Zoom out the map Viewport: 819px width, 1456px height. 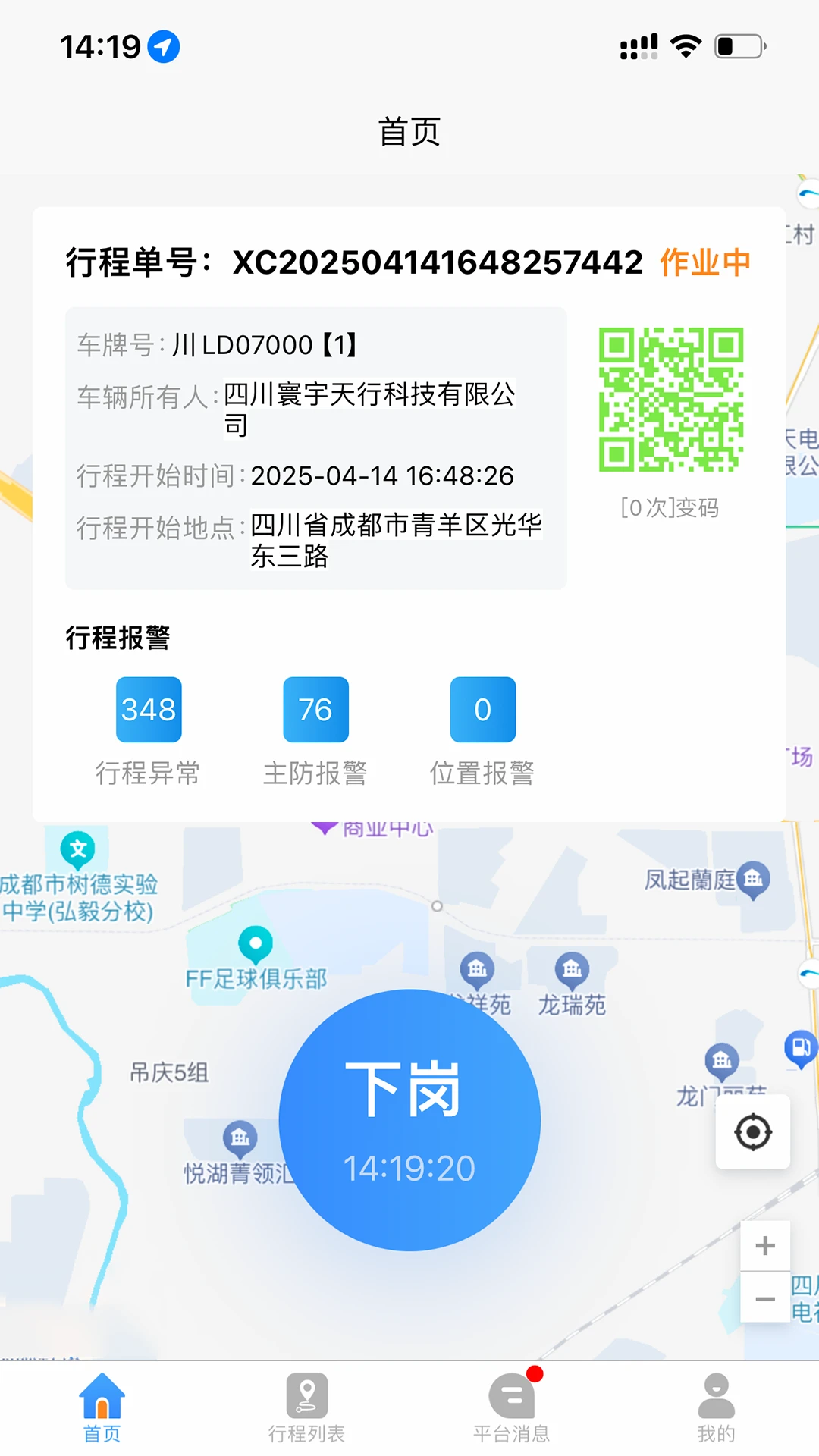click(x=765, y=1299)
